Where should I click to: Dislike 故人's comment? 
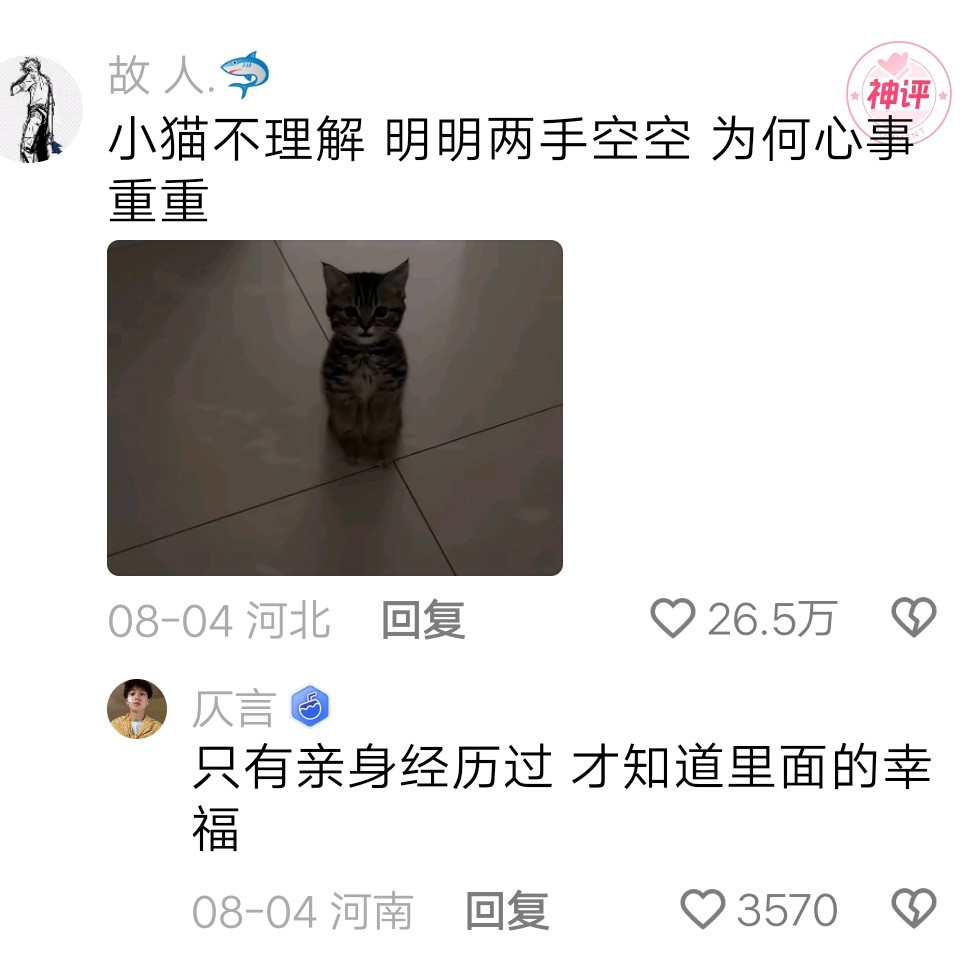pyautogui.click(x=913, y=619)
